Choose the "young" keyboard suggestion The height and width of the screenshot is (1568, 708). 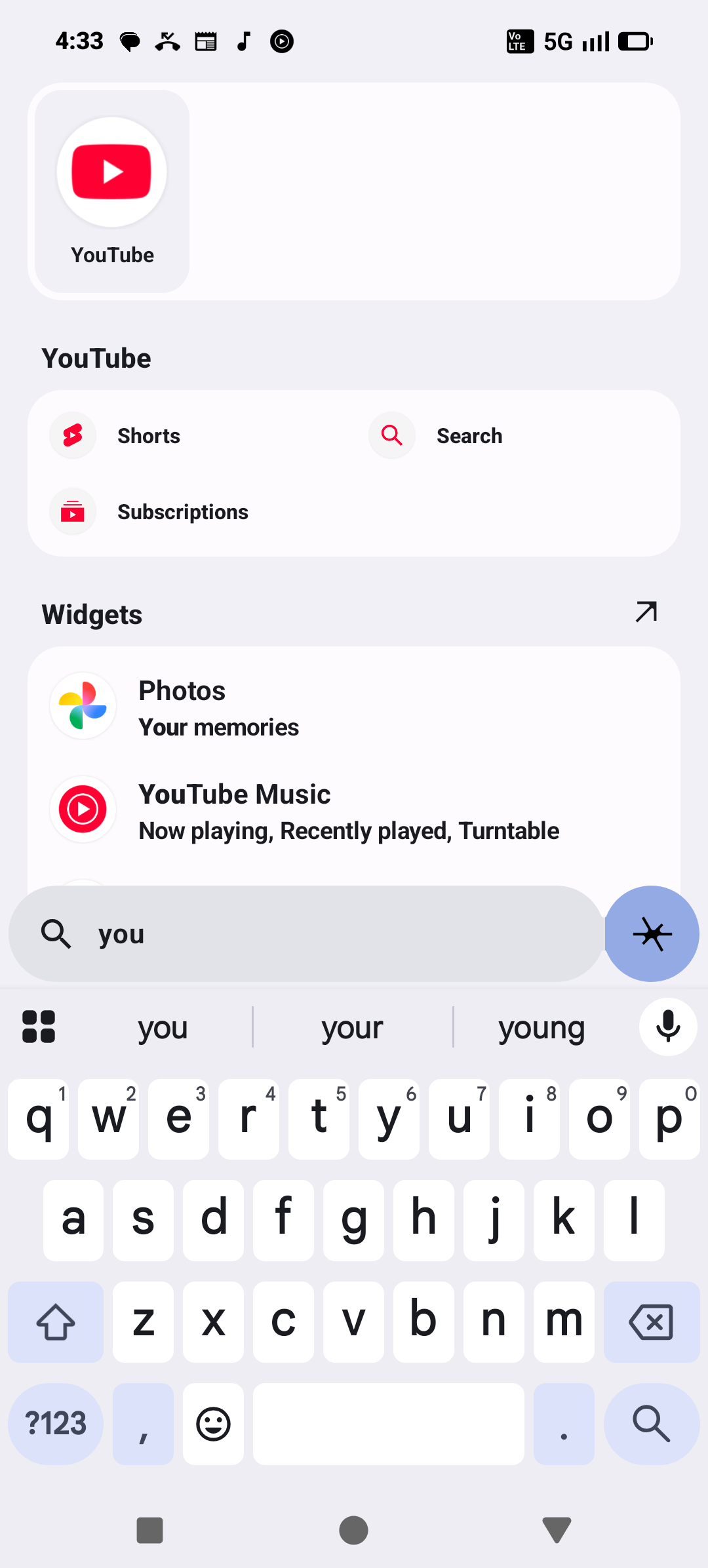(541, 1028)
